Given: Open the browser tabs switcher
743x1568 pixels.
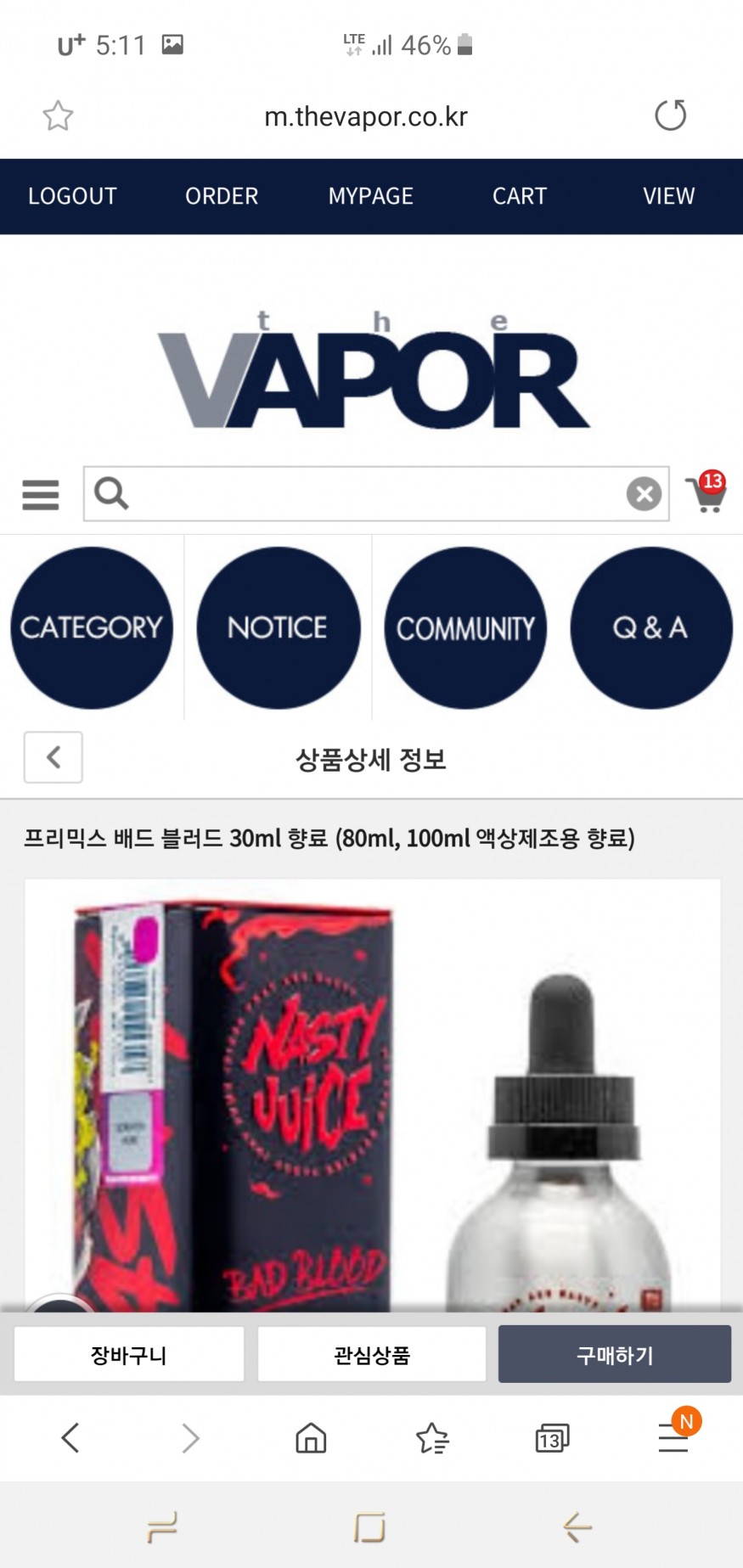Looking at the screenshot, I should click(x=551, y=1438).
